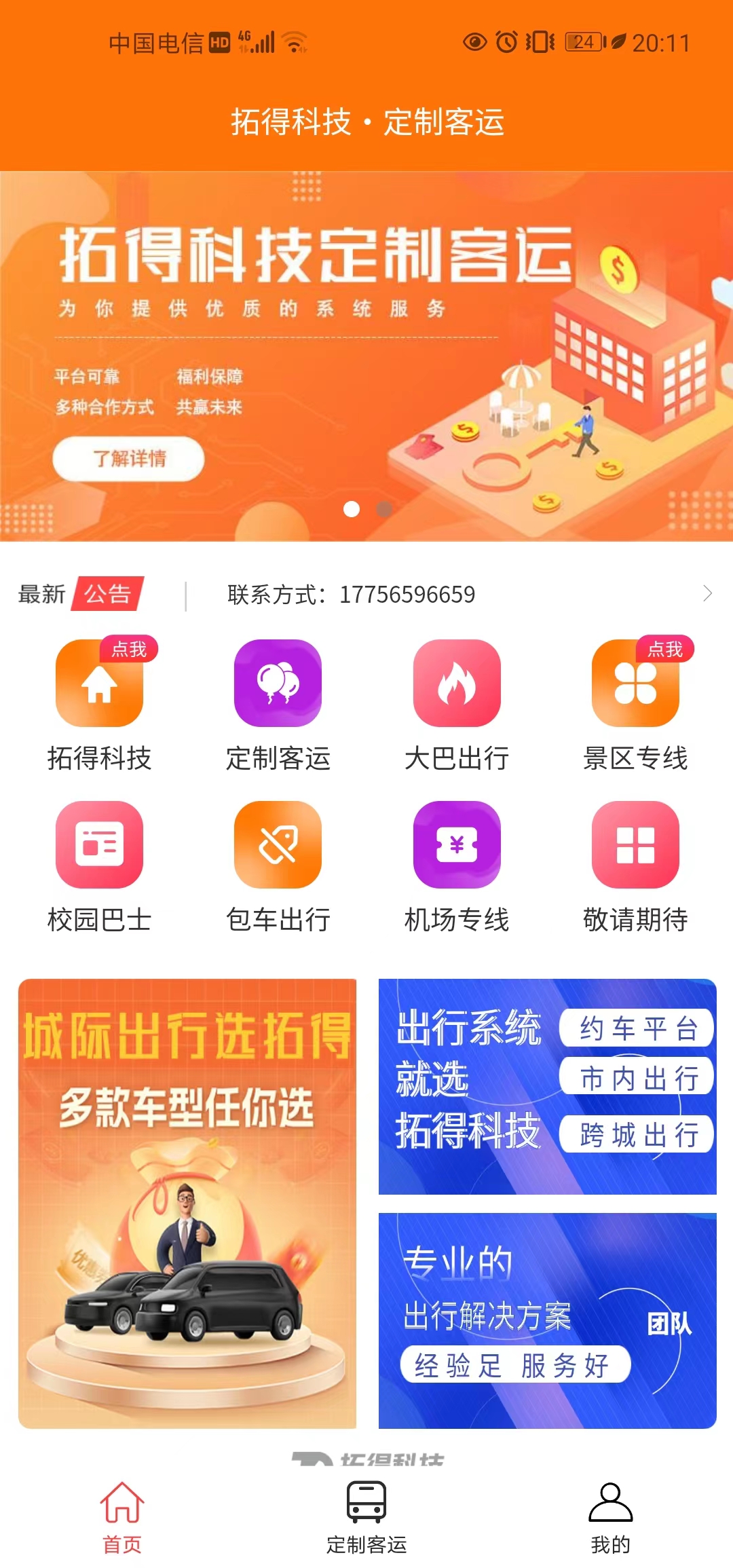Open the 专业的出行解决方案 card
Screen dimensions: 733x1568
547,1320
